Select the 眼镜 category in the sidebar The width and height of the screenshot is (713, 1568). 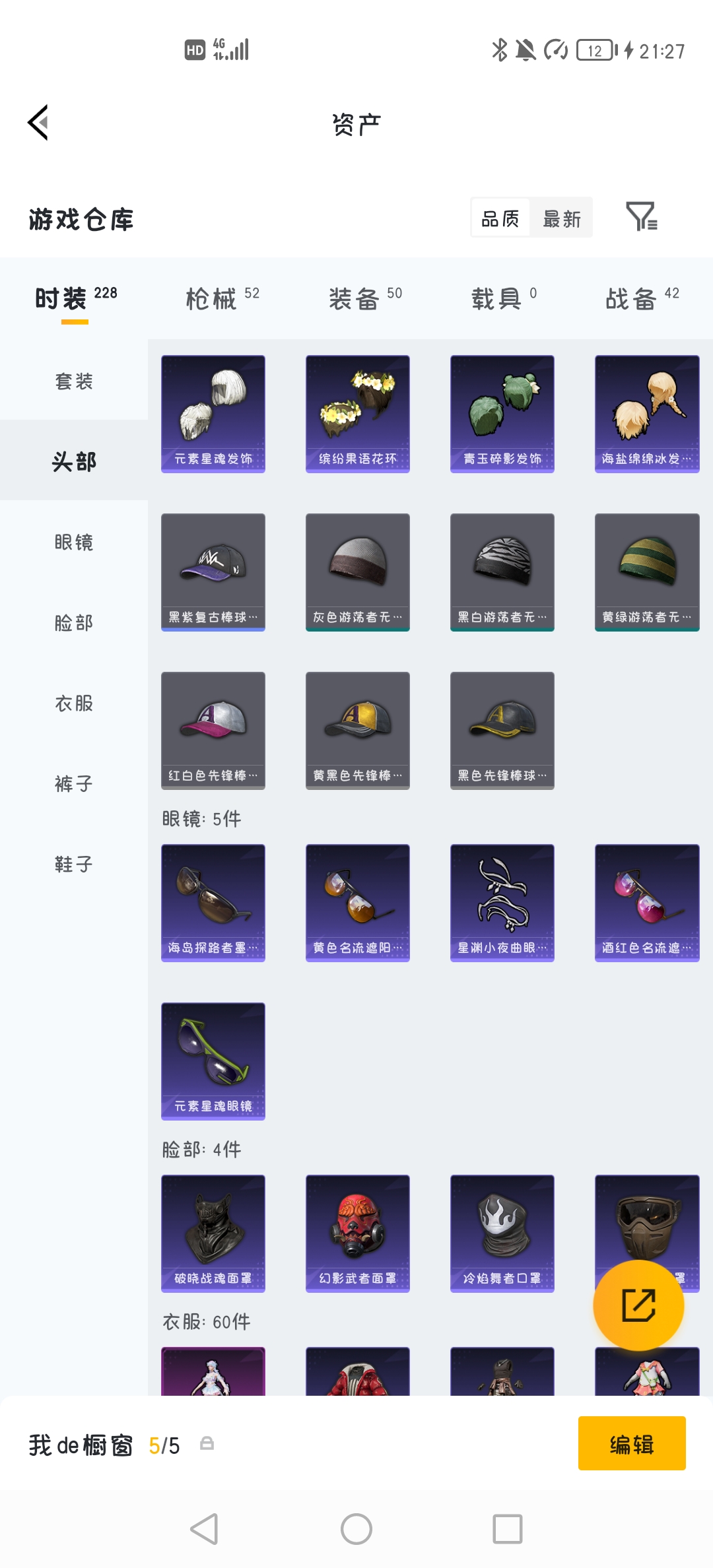coord(74,542)
